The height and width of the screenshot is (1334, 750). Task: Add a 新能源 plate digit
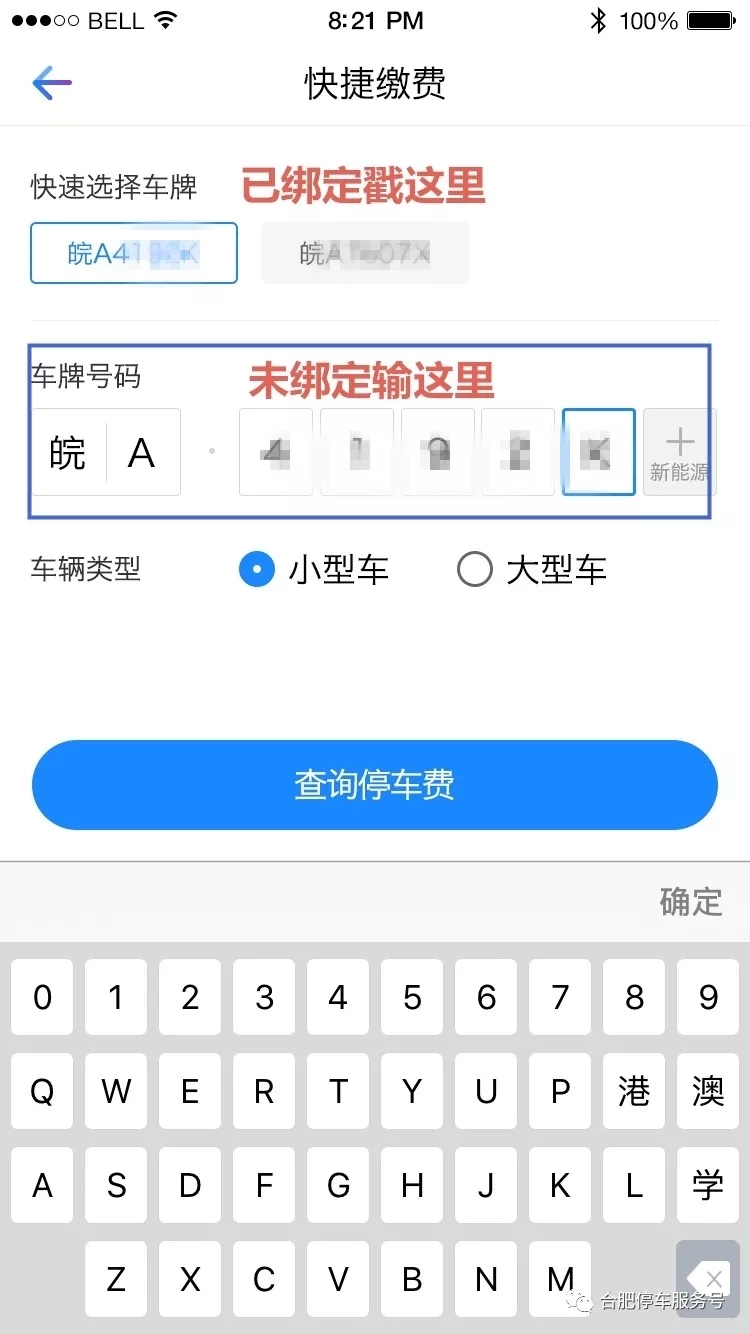click(679, 452)
